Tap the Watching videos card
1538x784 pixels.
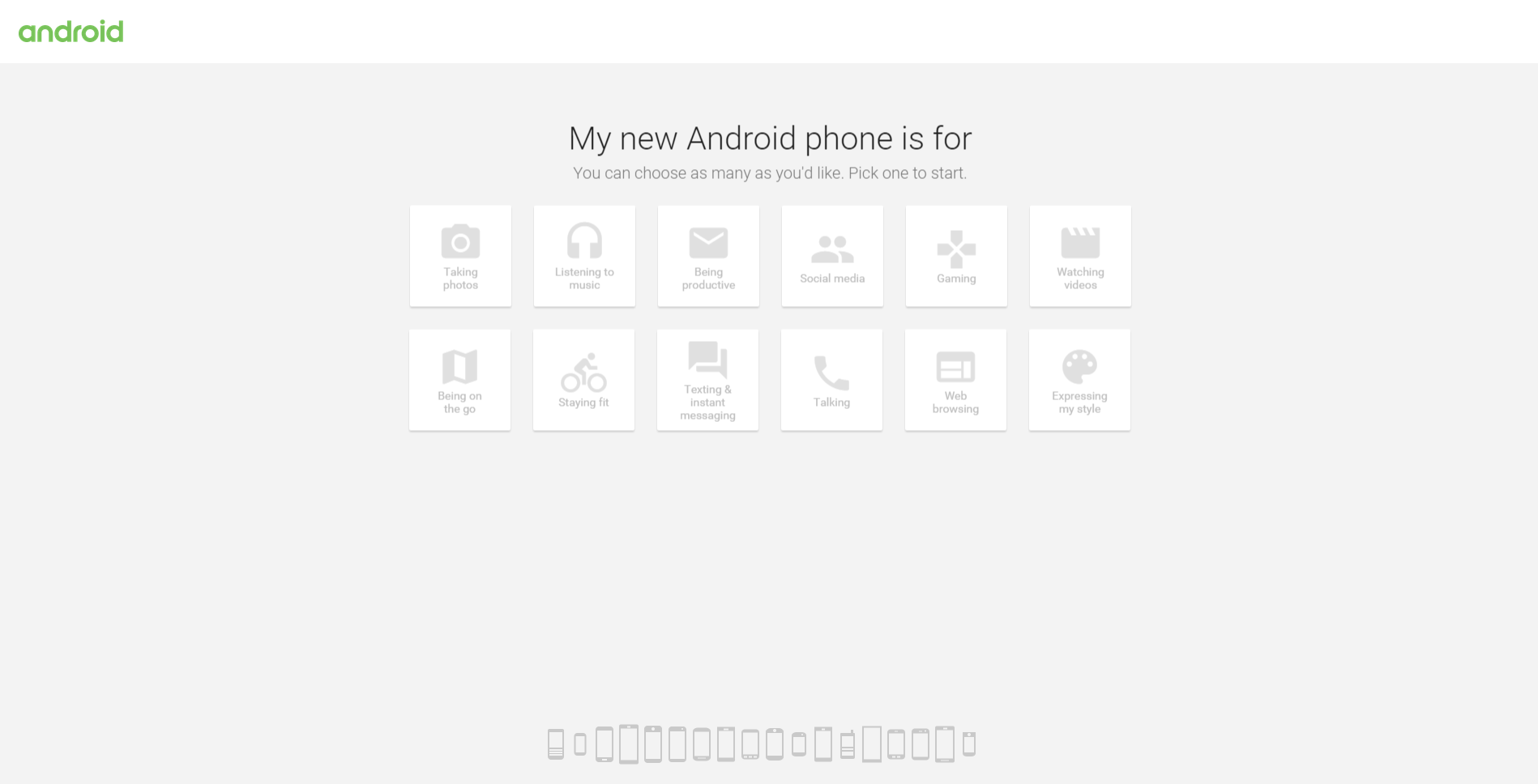pos(1080,256)
